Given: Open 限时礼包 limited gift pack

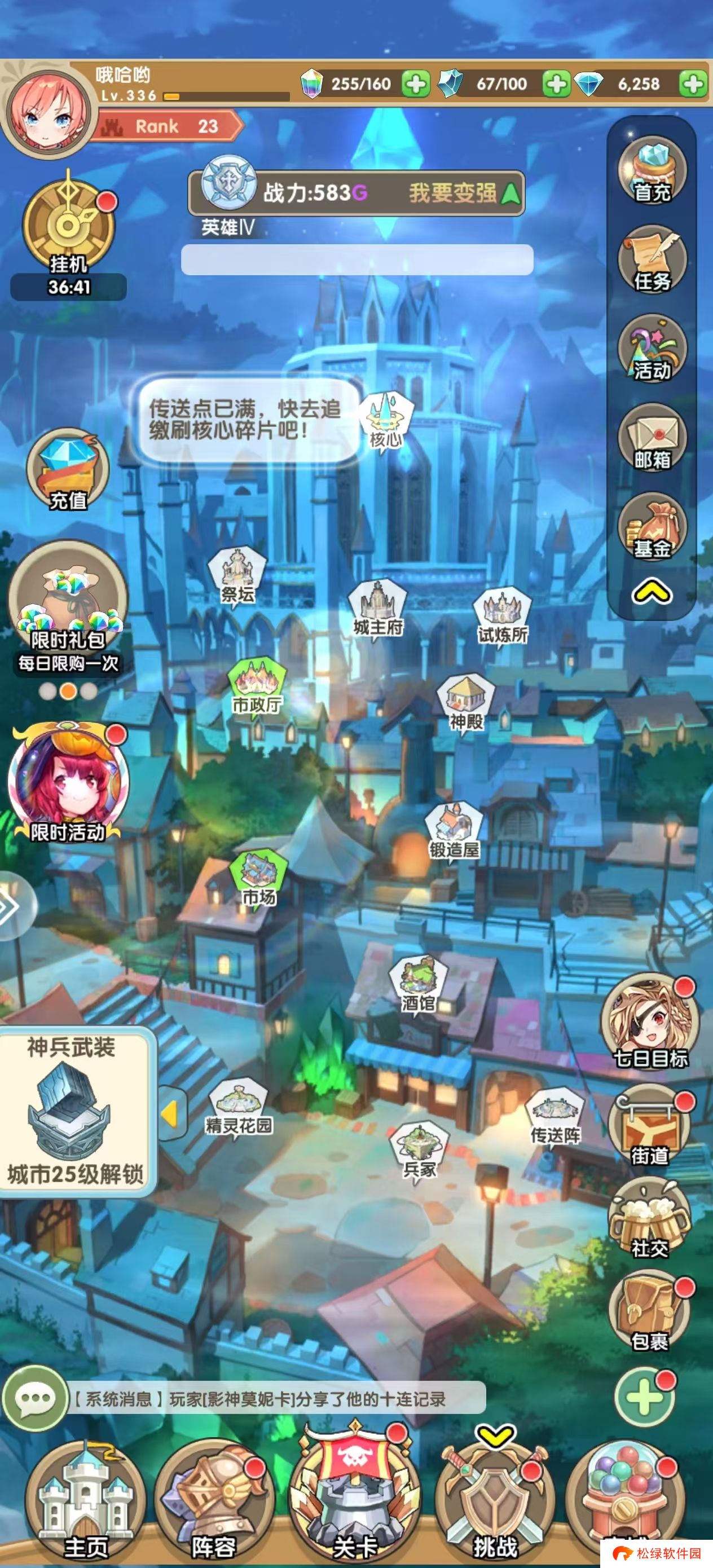Looking at the screenshot, I should 68,601.
